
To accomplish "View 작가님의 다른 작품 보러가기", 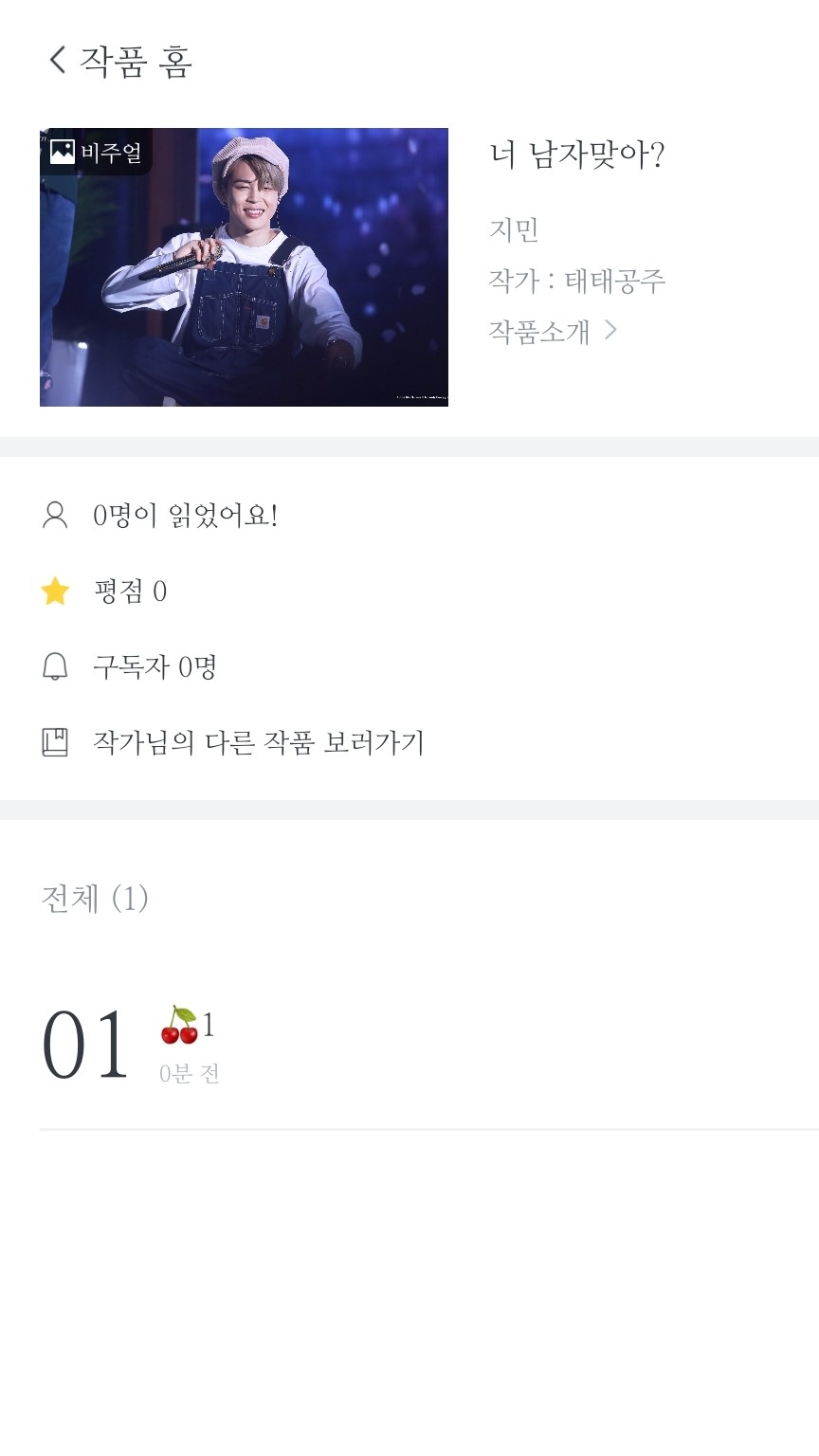I will [x=258, y=742].
